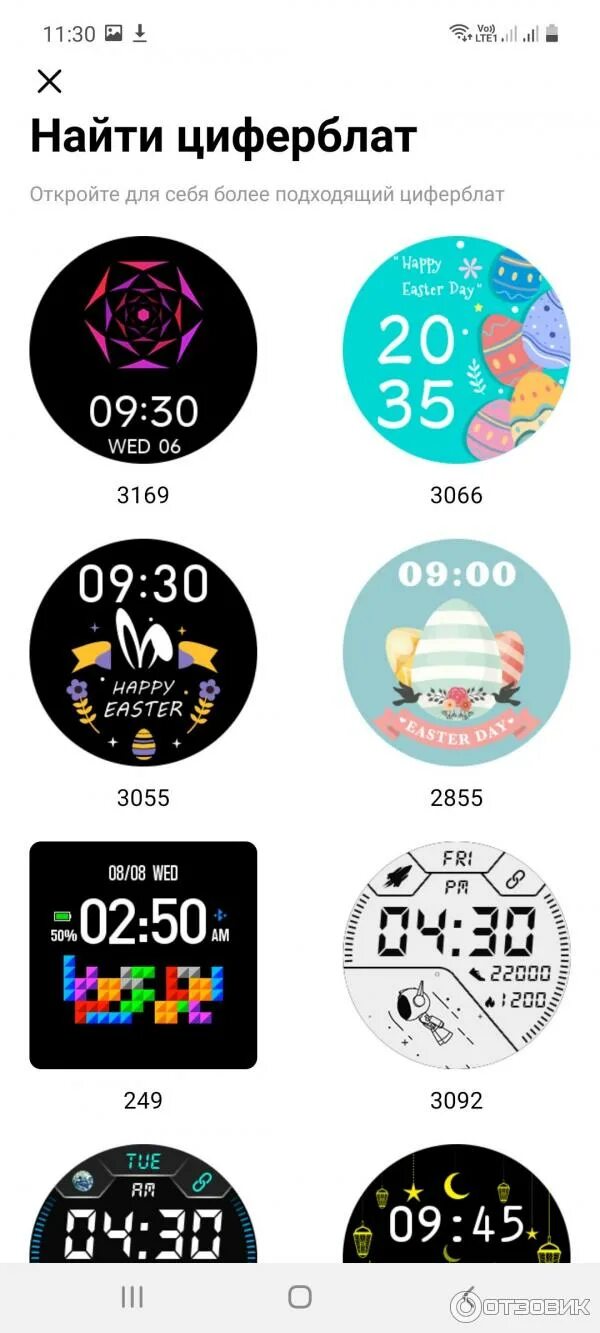The image size is (600, 1333).
Task: Open Happy Easter Day watch face 3066
Action: point(456,350)
